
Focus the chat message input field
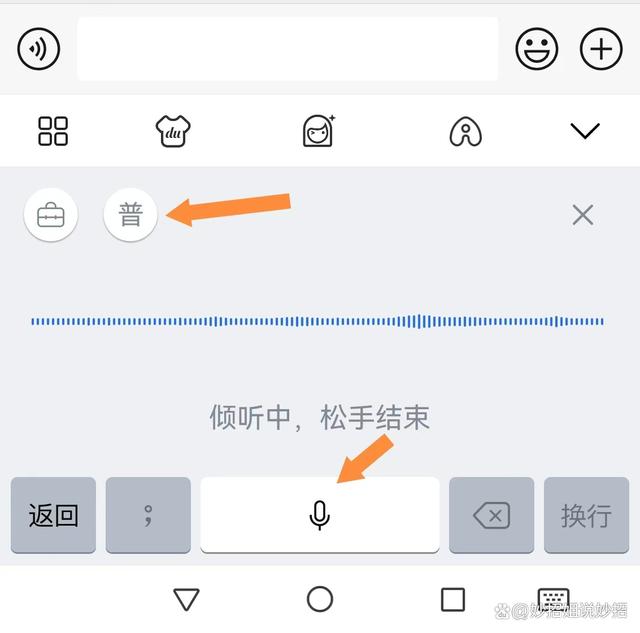click(x=287, y=49)
